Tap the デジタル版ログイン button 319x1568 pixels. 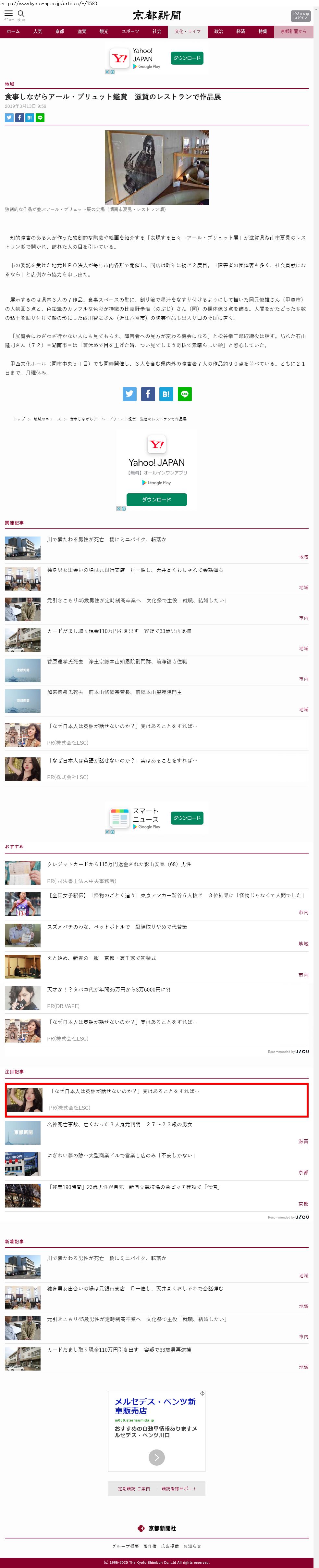point(300,16)
